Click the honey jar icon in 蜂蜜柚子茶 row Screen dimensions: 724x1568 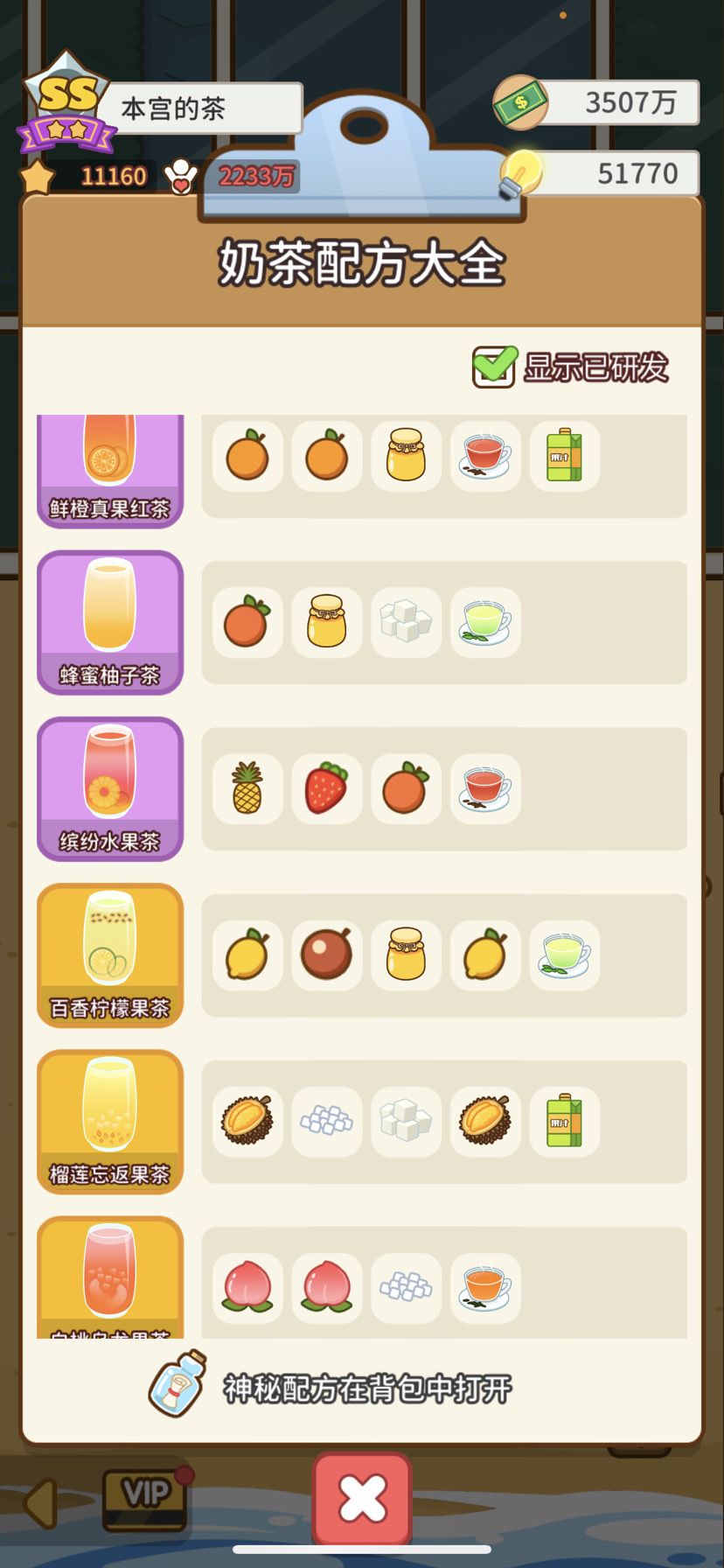(x=326, y=622)
